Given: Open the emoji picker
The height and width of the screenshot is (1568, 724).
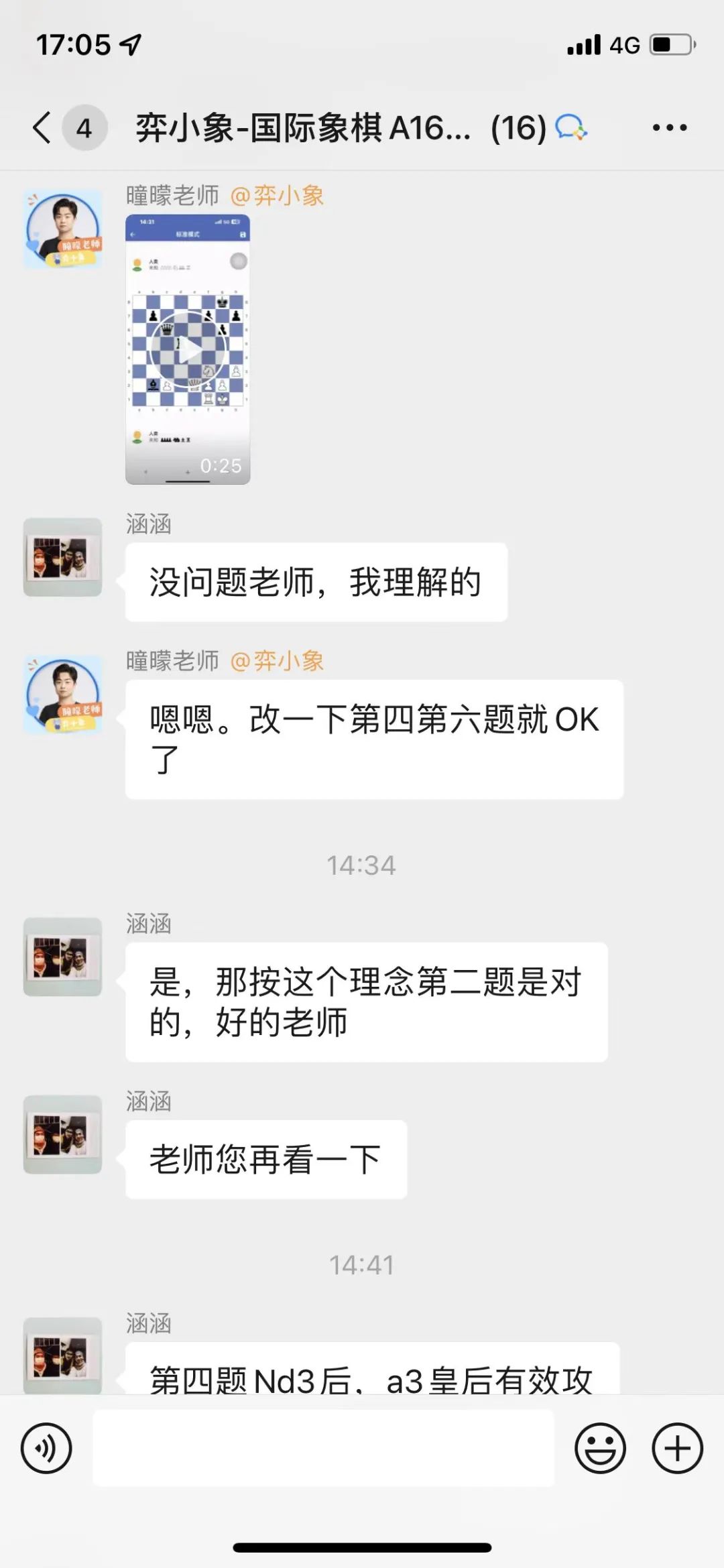Looking at the screenshot, I should (x=600, y=1448).
